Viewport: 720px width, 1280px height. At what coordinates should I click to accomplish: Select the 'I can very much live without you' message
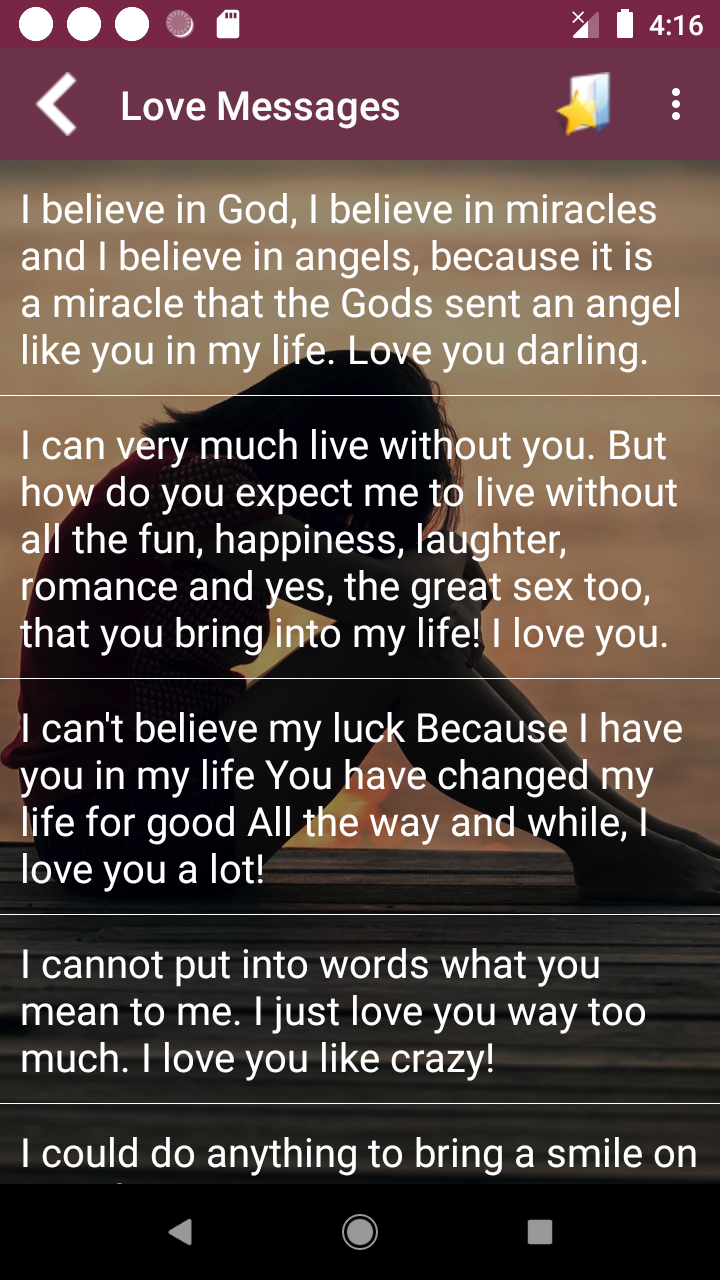350,540
